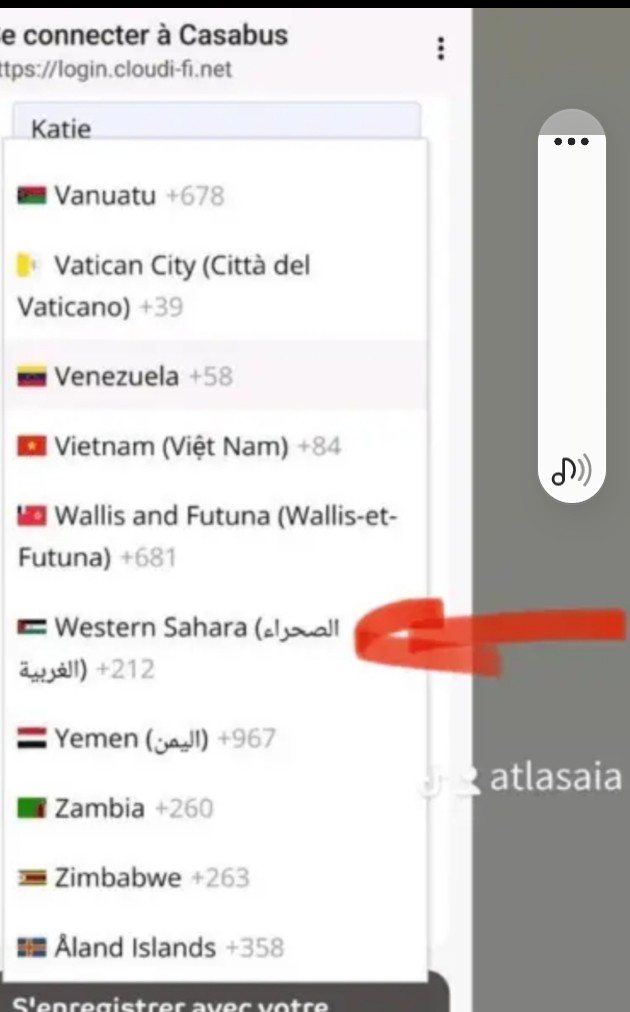Pick Åland Islands +358
Image resolution: width=630 pixels, height=1012 pixels.
pyautogui.click(x=150, y=947)
